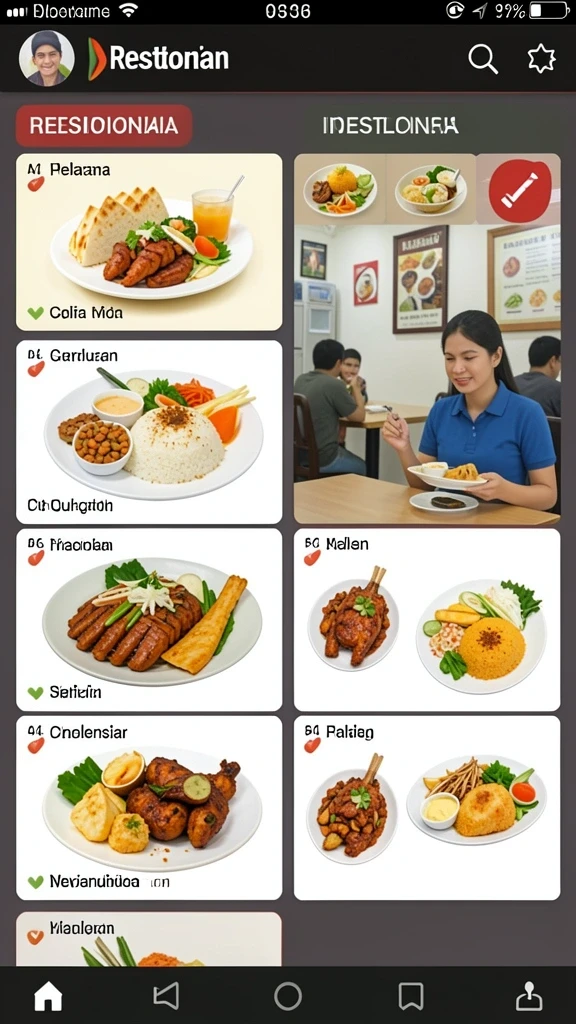Open the Gardusan rice dish card
The height and width of the screenshot is (1024, 576).
click(149, 432)
